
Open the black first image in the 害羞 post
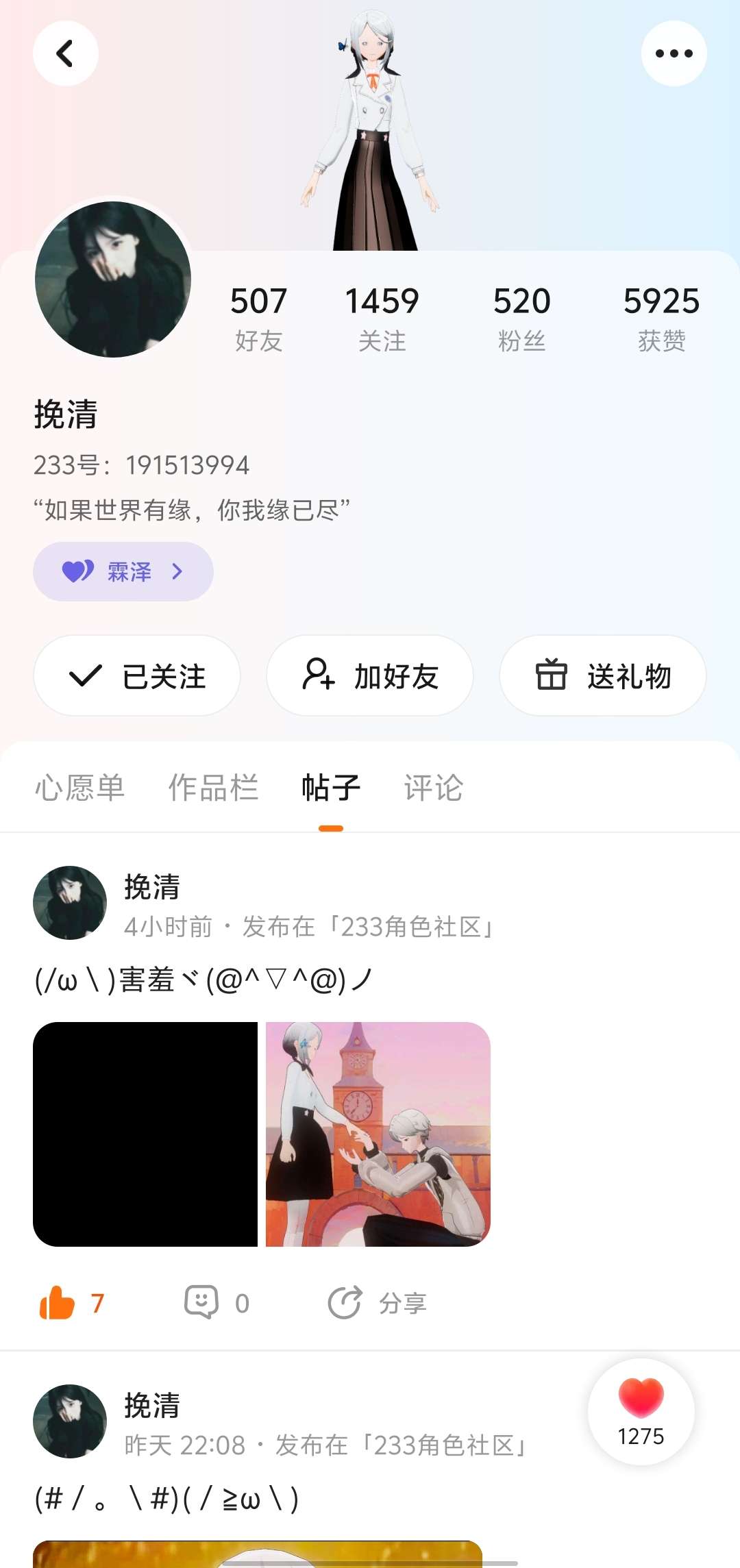click(x=145, y=1134)
